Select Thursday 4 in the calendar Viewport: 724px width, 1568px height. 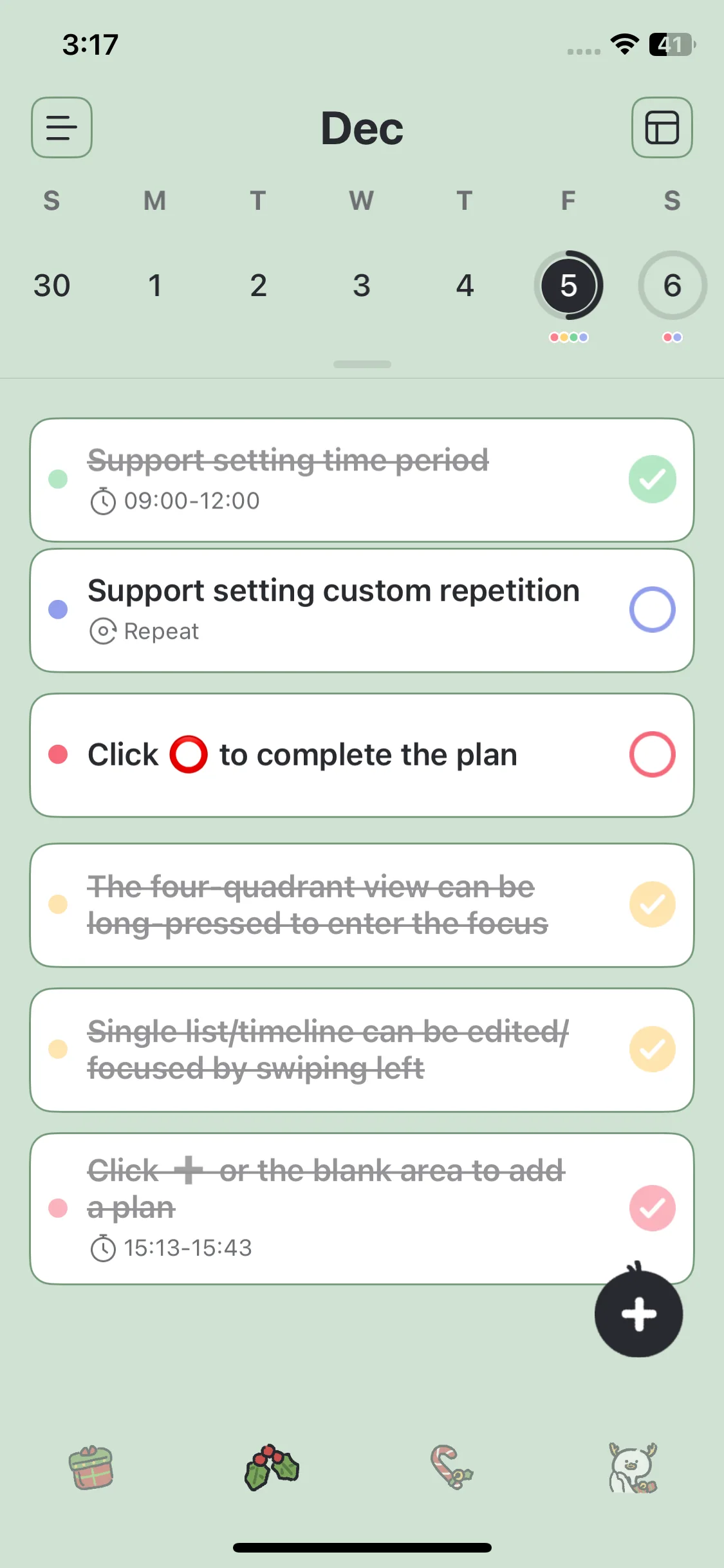pyautogui.click(x=465, y=285)
